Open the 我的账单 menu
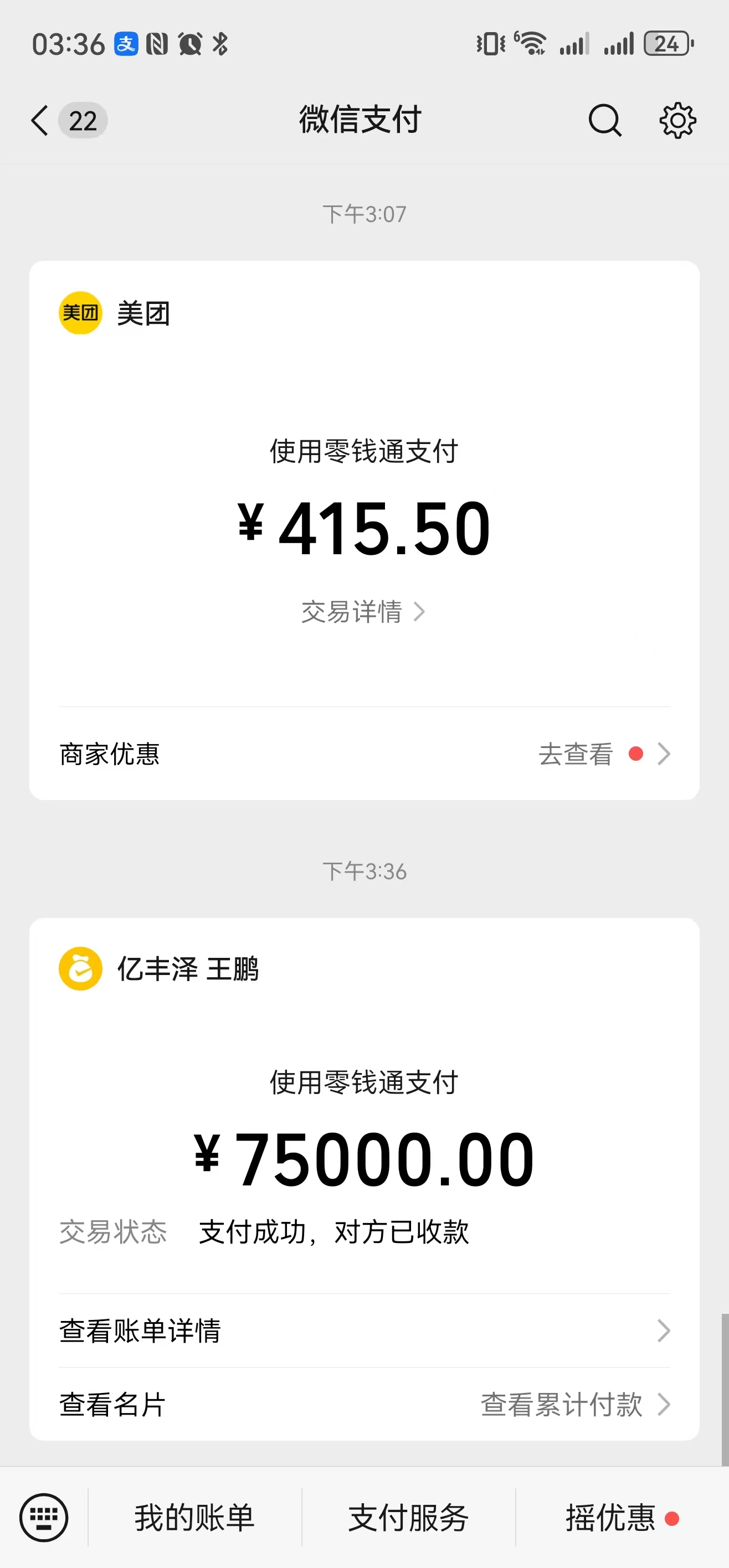This screenshot has height=1568, width=729. tap(194, 1518)
